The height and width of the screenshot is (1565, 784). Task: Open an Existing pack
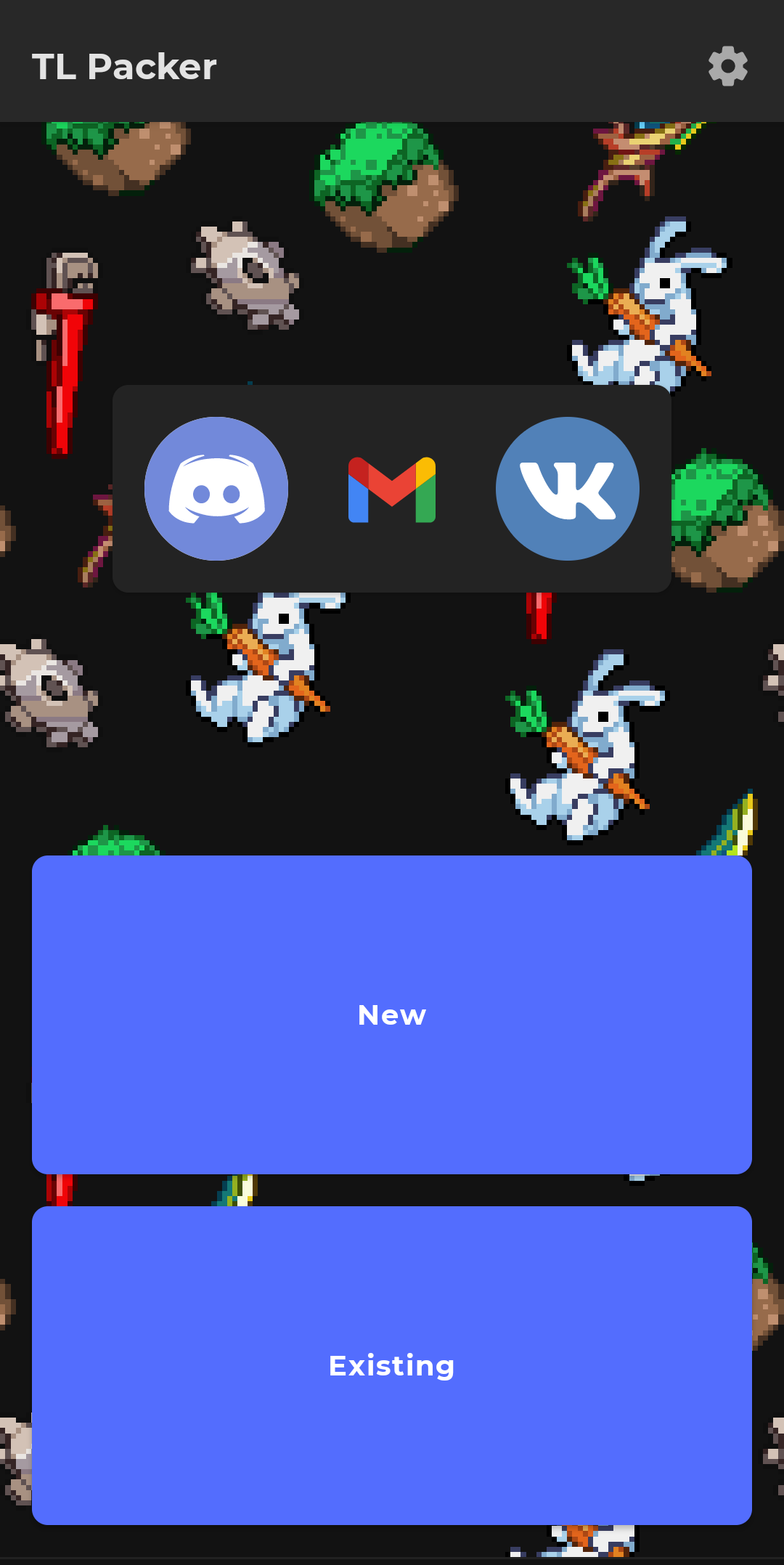click(392, 1365)
